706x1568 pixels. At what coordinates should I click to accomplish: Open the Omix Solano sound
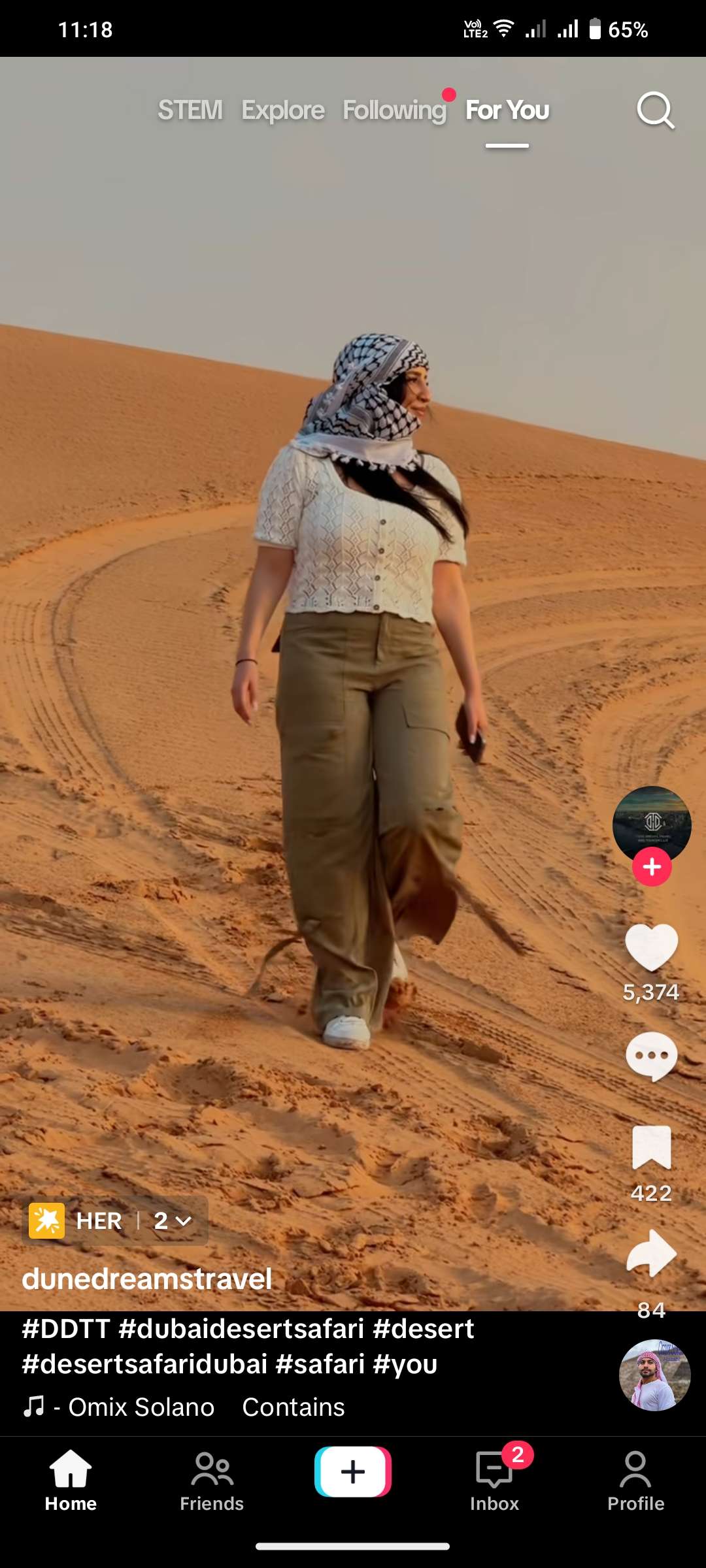click(x=141, y=1407)
